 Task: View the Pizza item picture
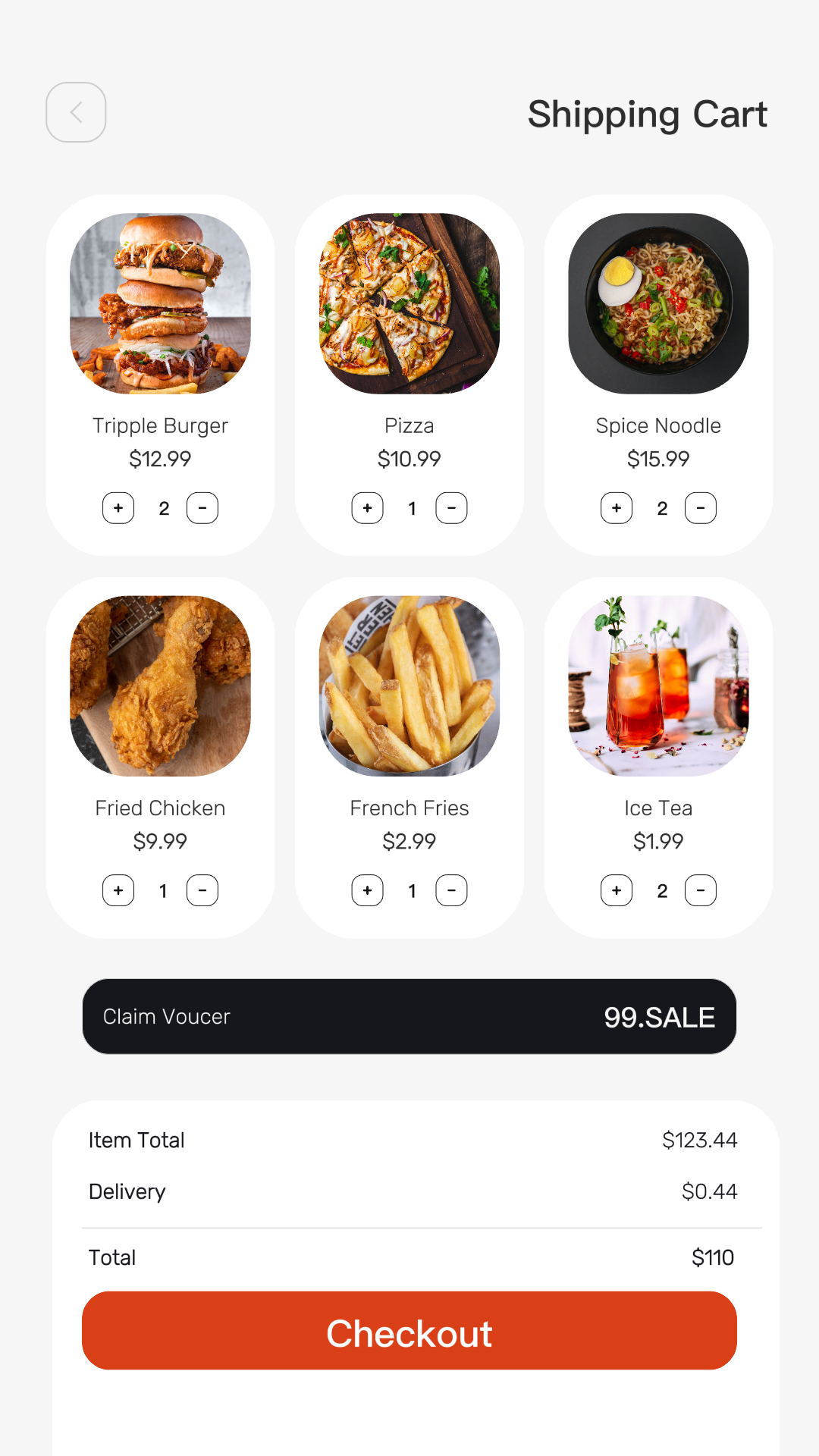[x=409, y=303]
